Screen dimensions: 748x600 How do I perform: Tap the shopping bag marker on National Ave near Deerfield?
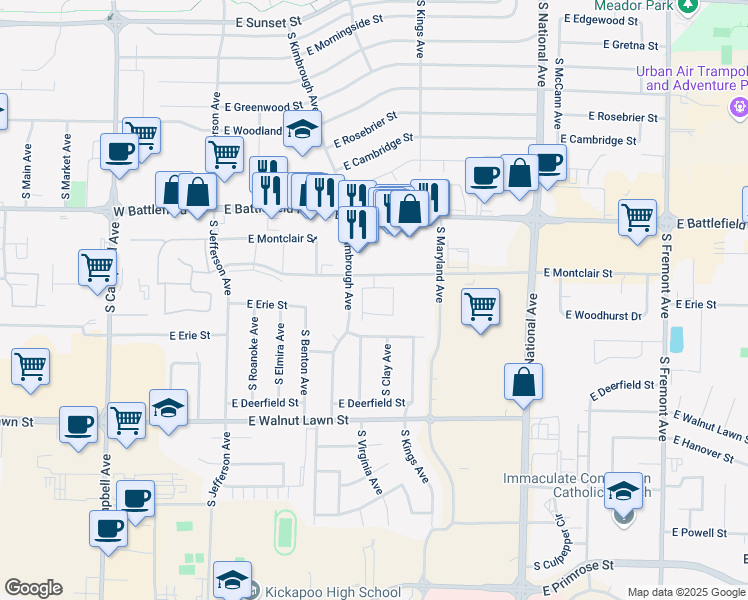523,382
